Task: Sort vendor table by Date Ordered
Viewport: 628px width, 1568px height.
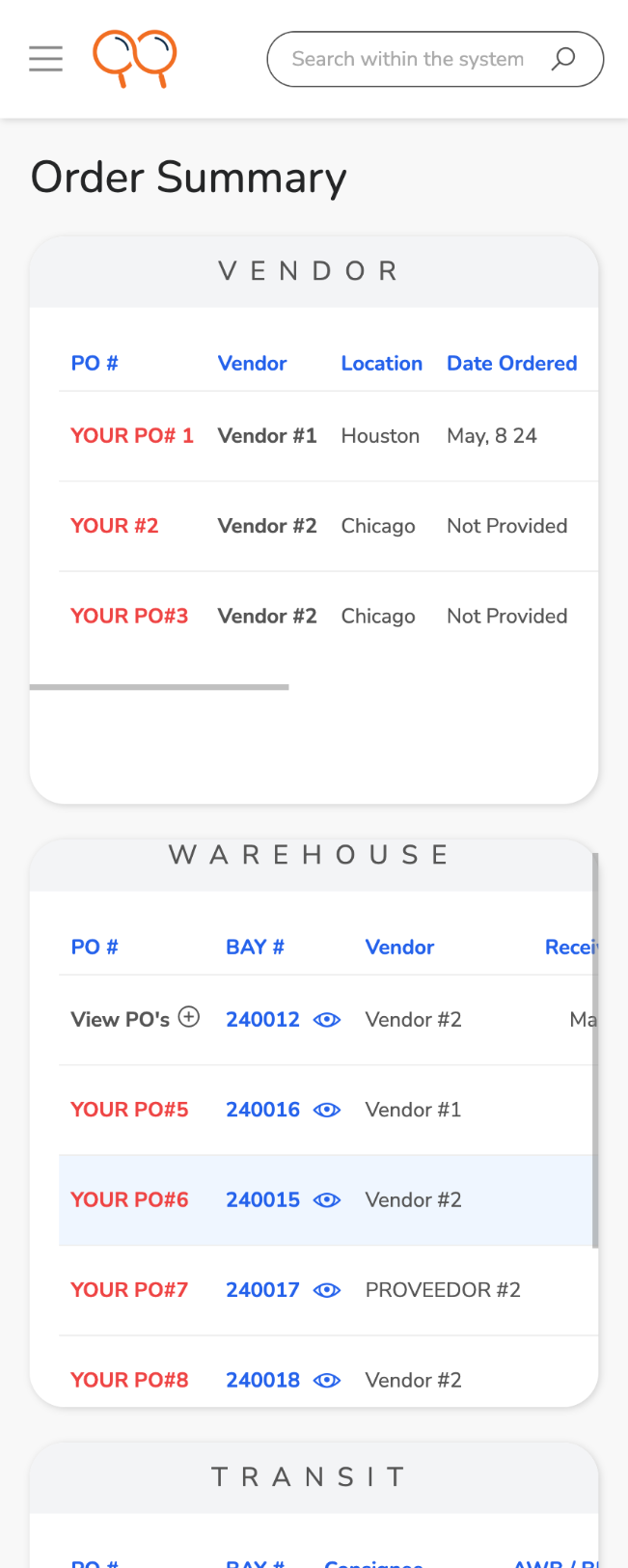Action: 511,364
